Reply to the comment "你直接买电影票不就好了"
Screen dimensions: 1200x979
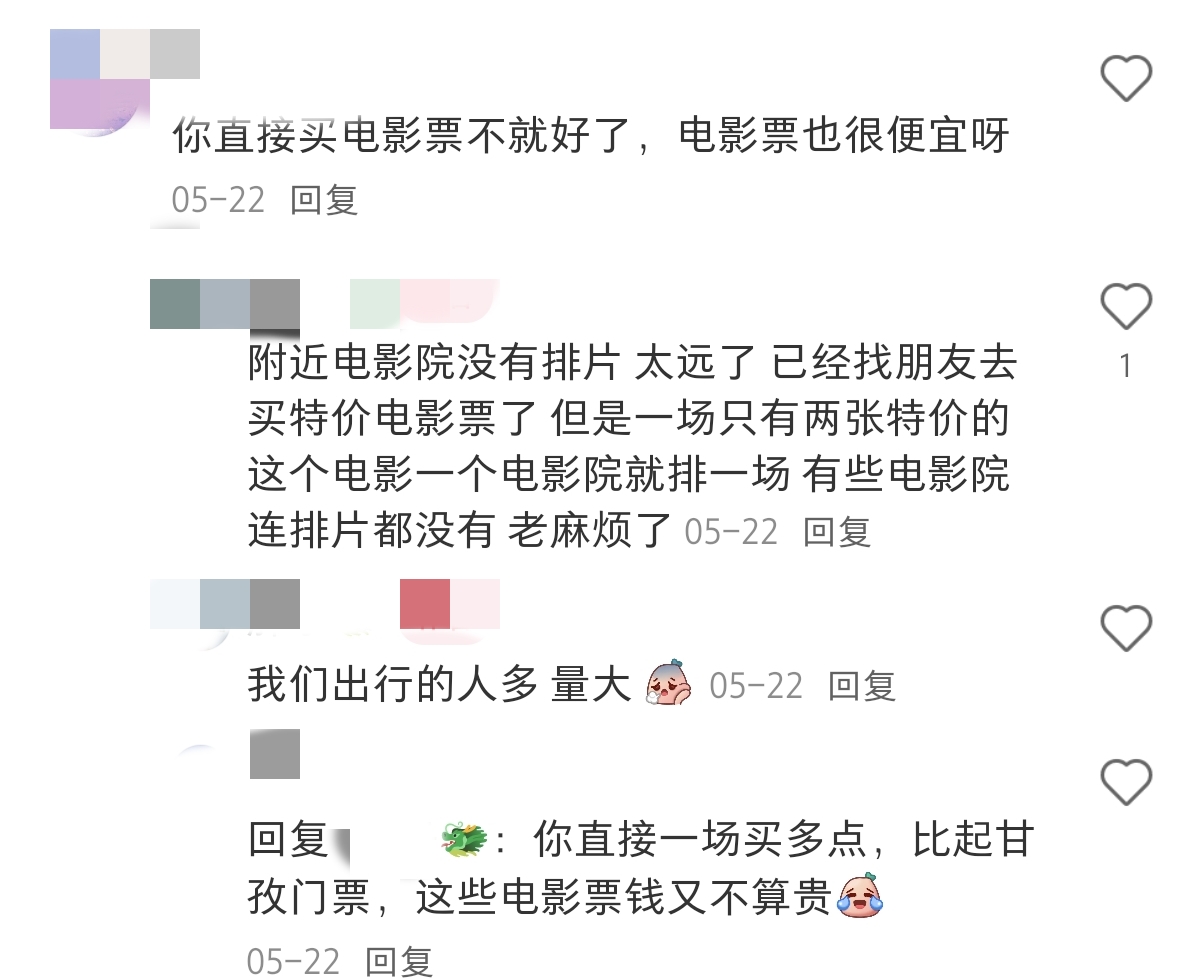[x=324, y=200]
